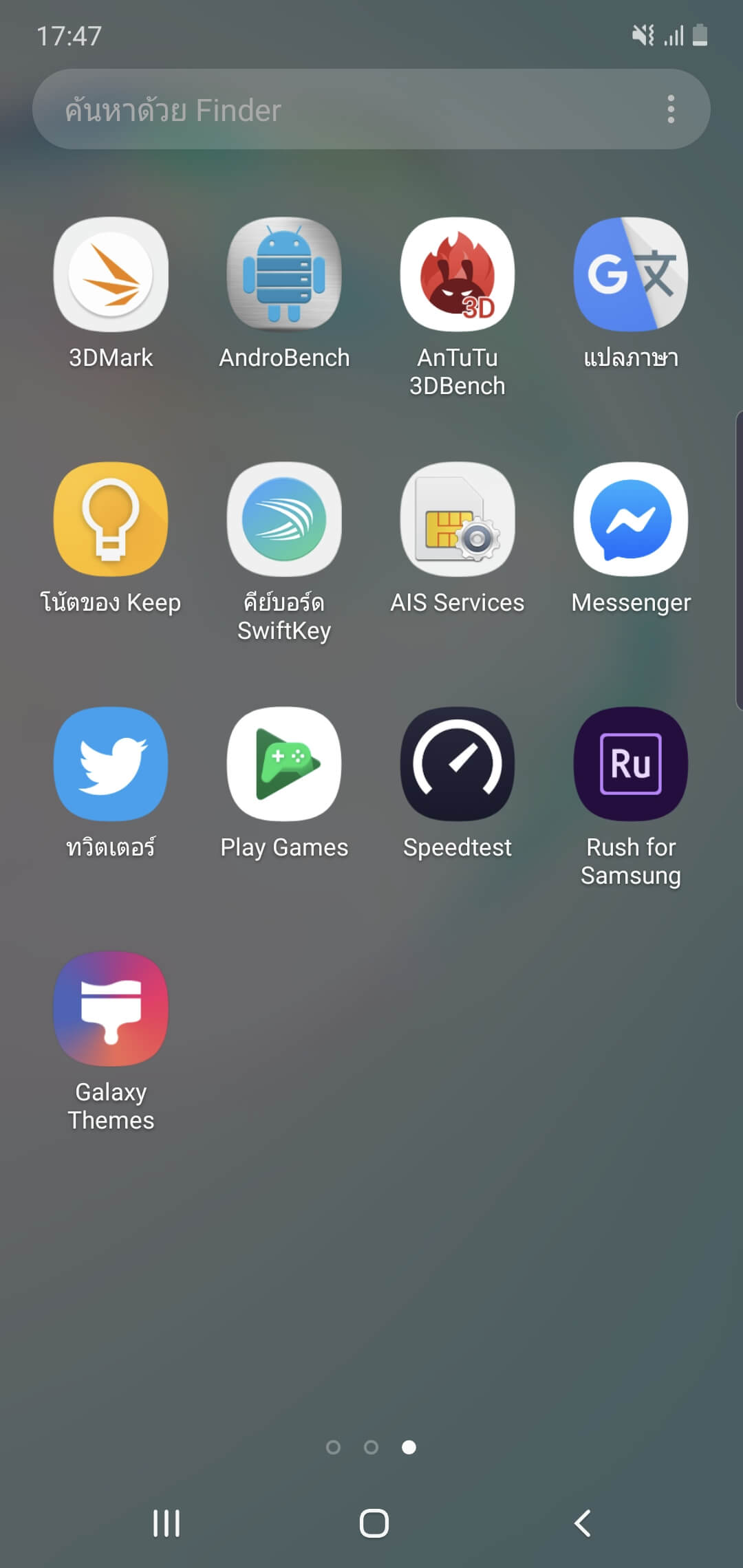Launch Rush for Samsung

[x=631, y=764]
